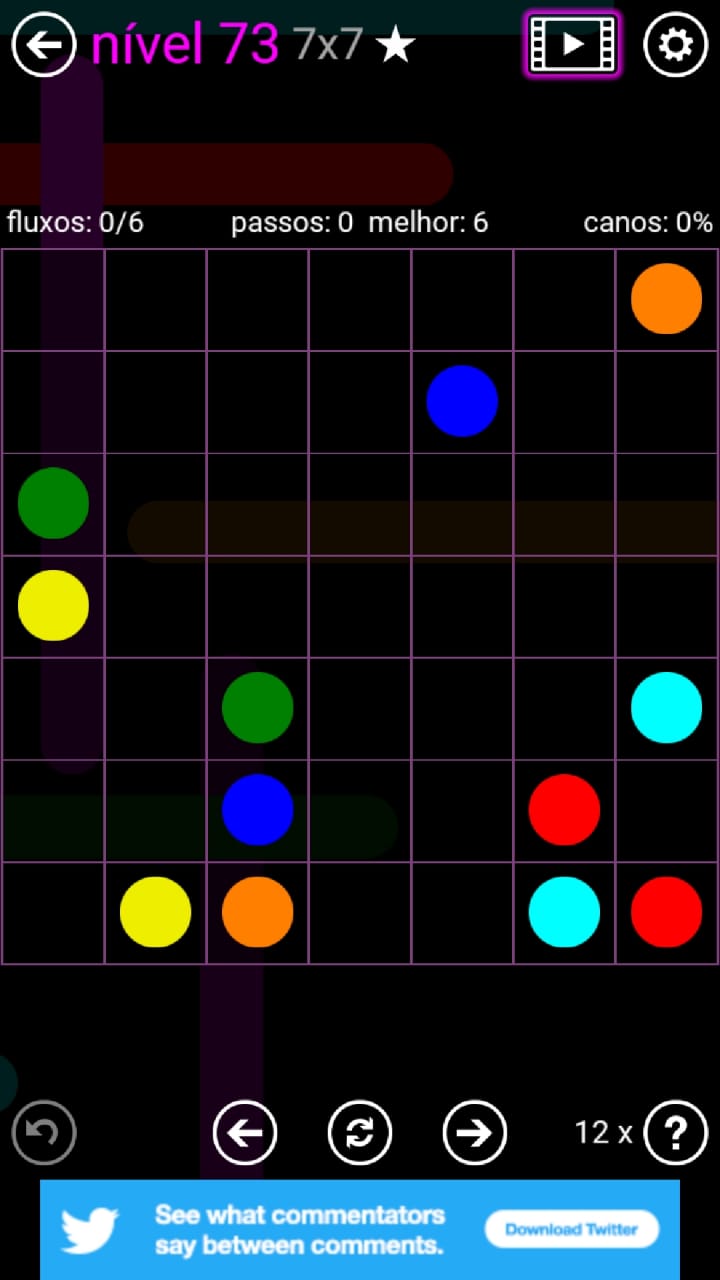Tap the Download Twitter ad button

[x=571, y=1229]
